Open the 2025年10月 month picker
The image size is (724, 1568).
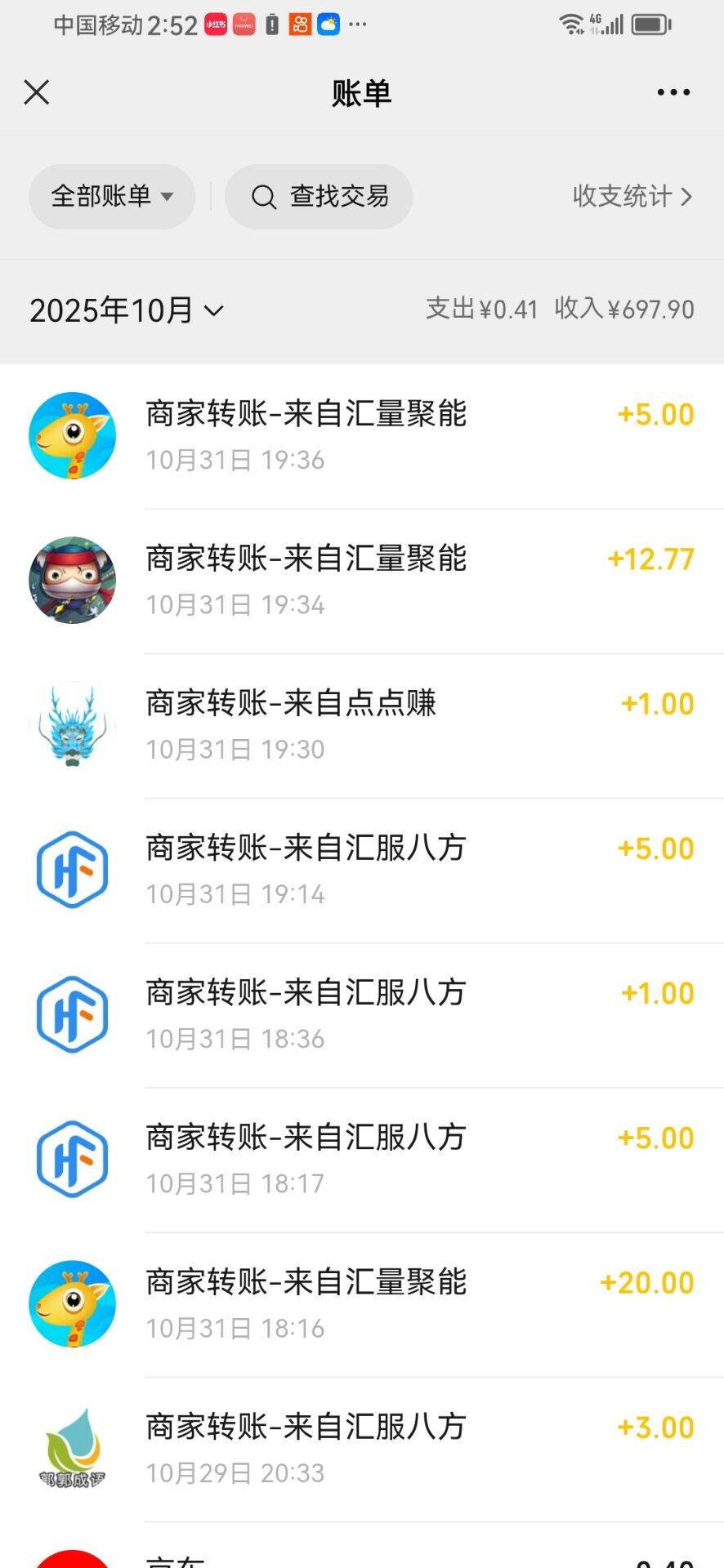[127, 310]
